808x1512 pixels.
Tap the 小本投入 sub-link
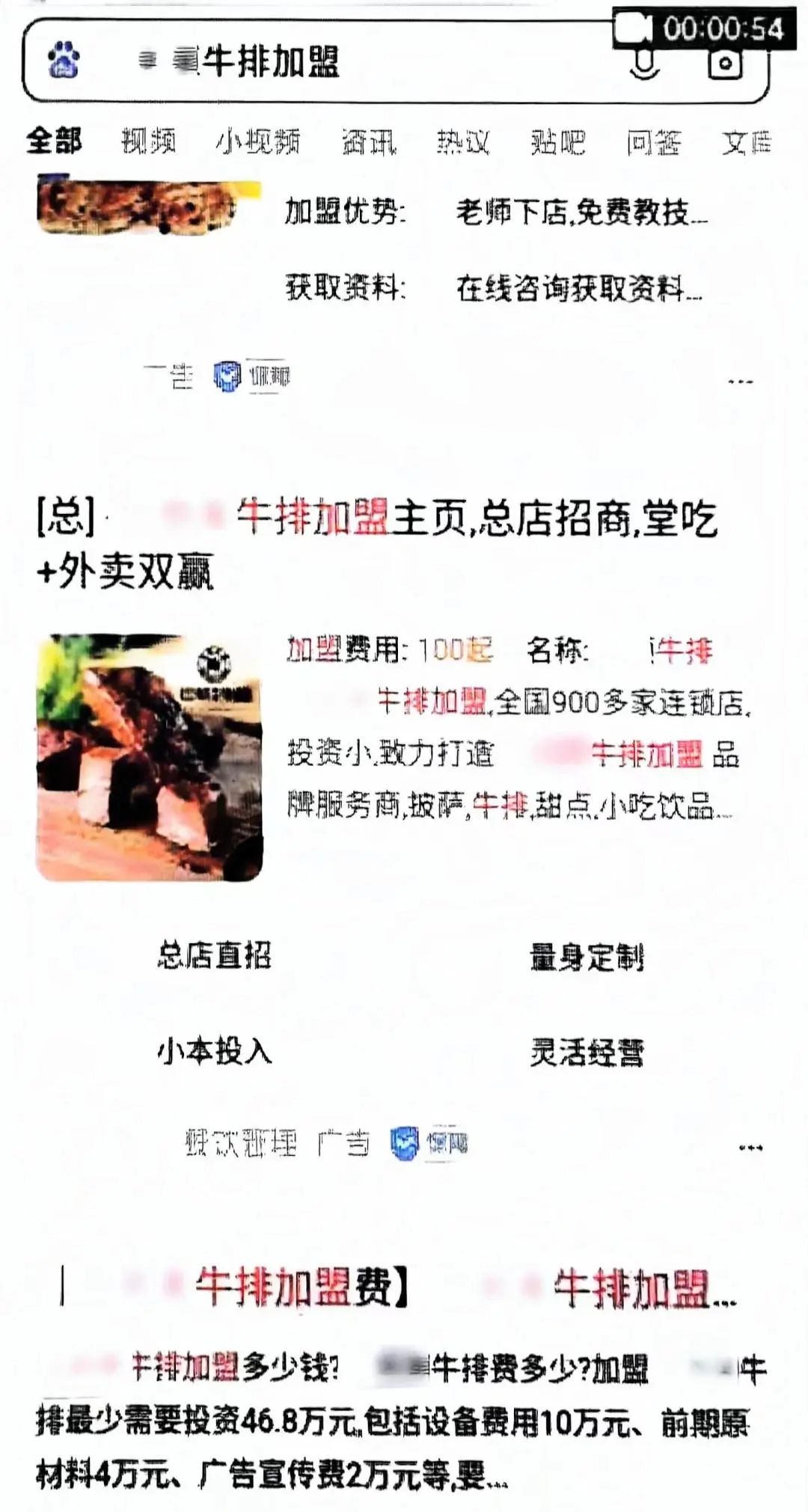click(214, 1052)
